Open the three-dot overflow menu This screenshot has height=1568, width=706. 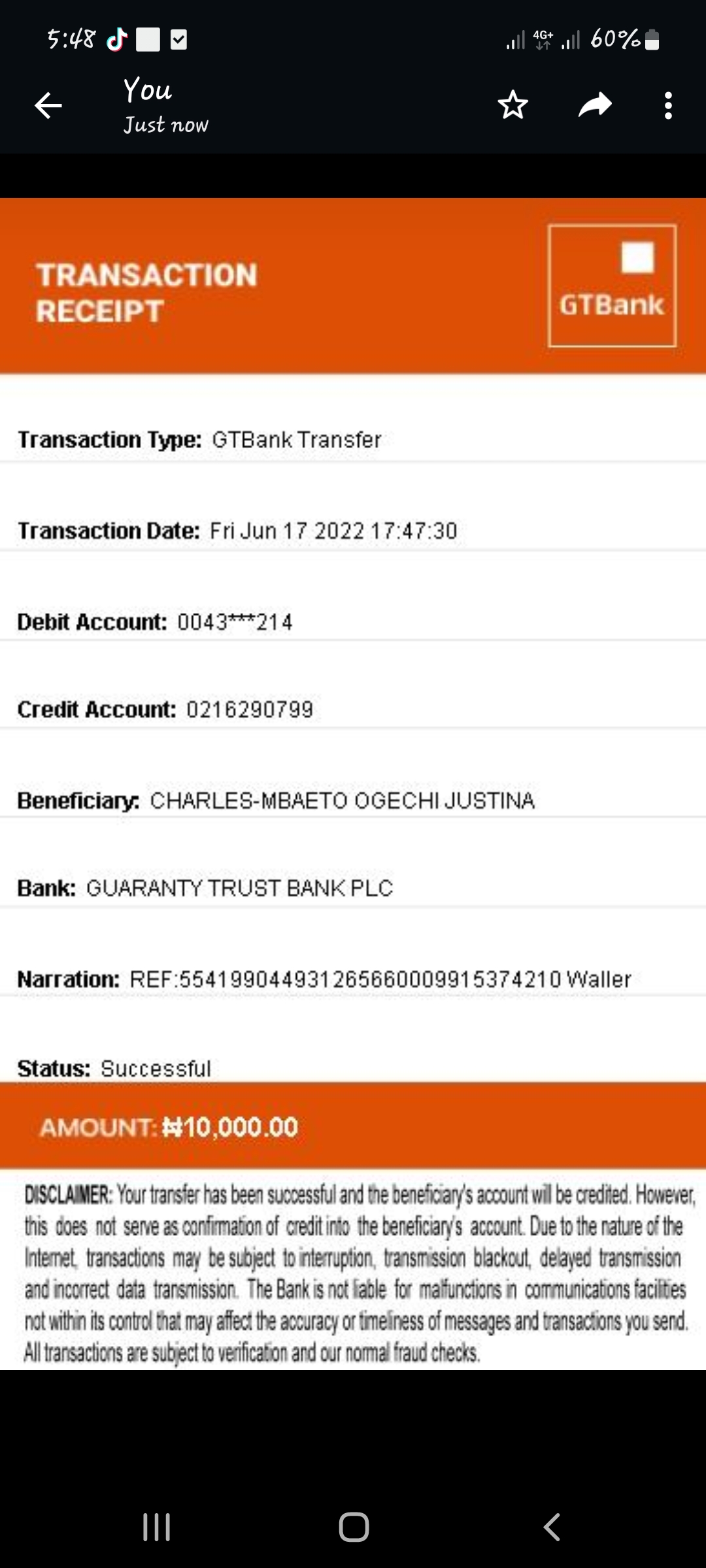coord(668,105)
